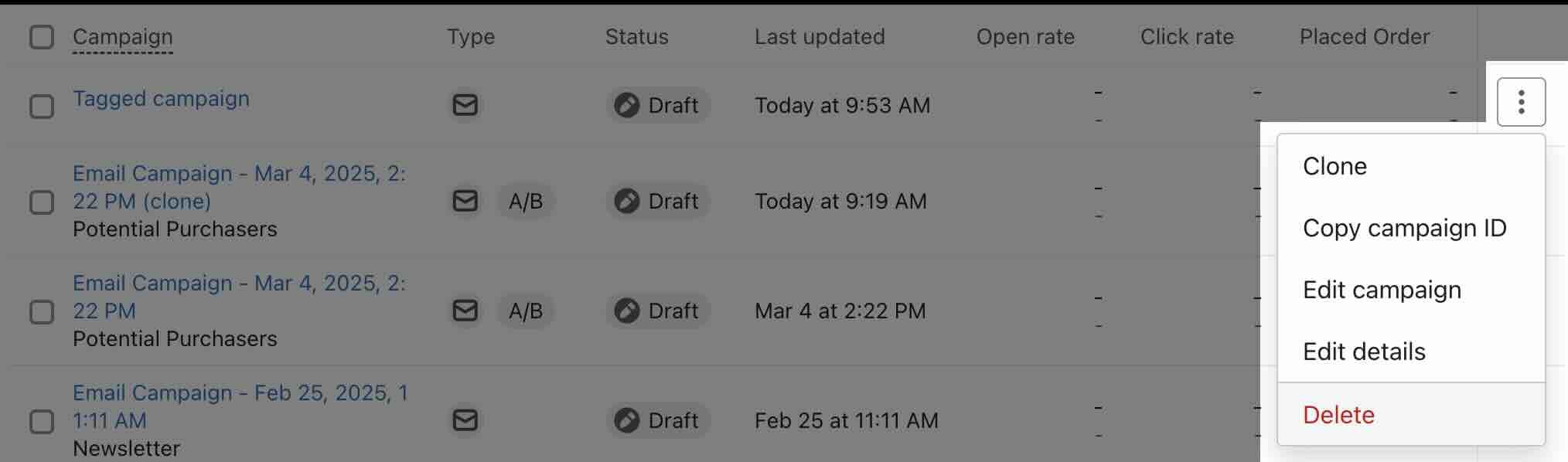The image size is (1568, 462).
Task: Open Email Campaign Mar 4 clone
Action: [x=239, y=187]
